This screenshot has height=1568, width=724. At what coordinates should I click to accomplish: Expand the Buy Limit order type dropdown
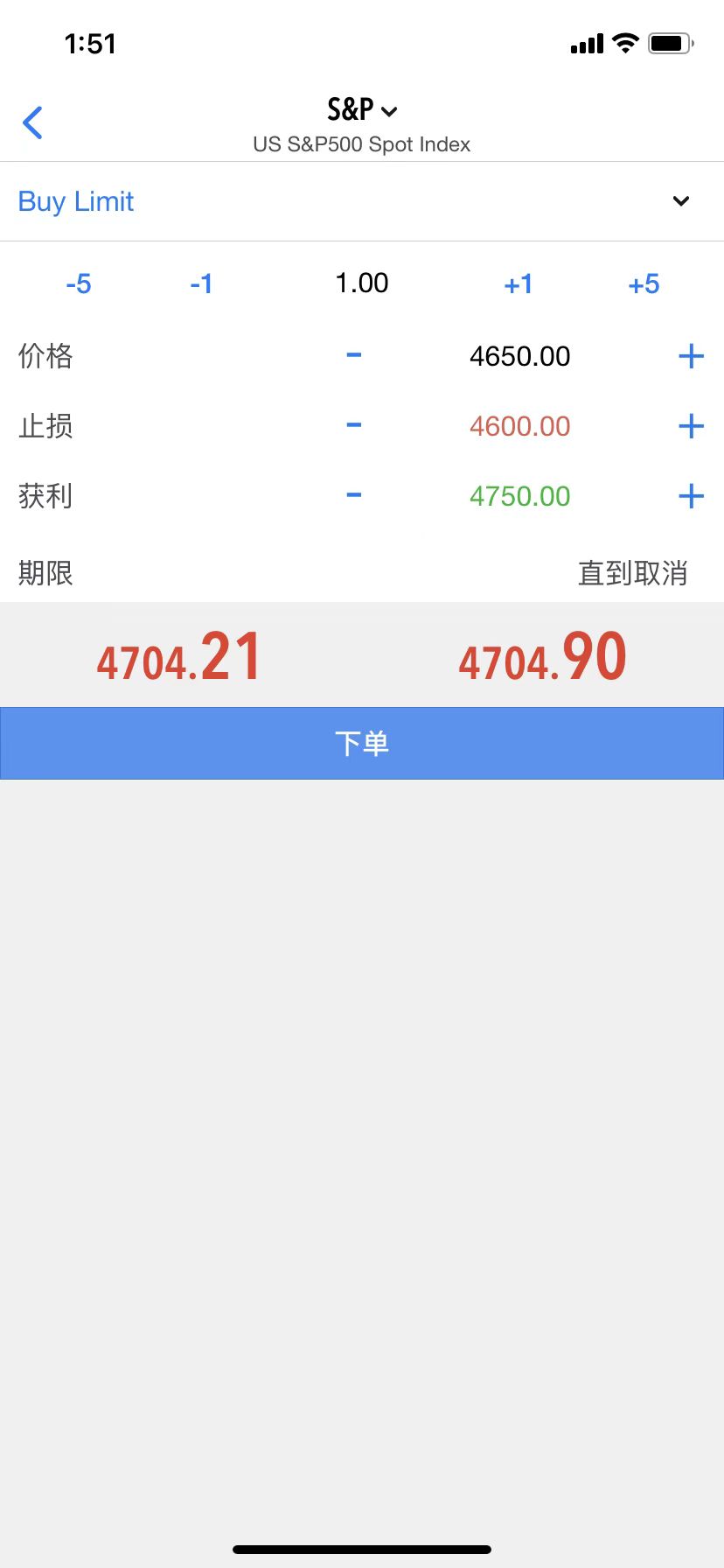(680, 201)
